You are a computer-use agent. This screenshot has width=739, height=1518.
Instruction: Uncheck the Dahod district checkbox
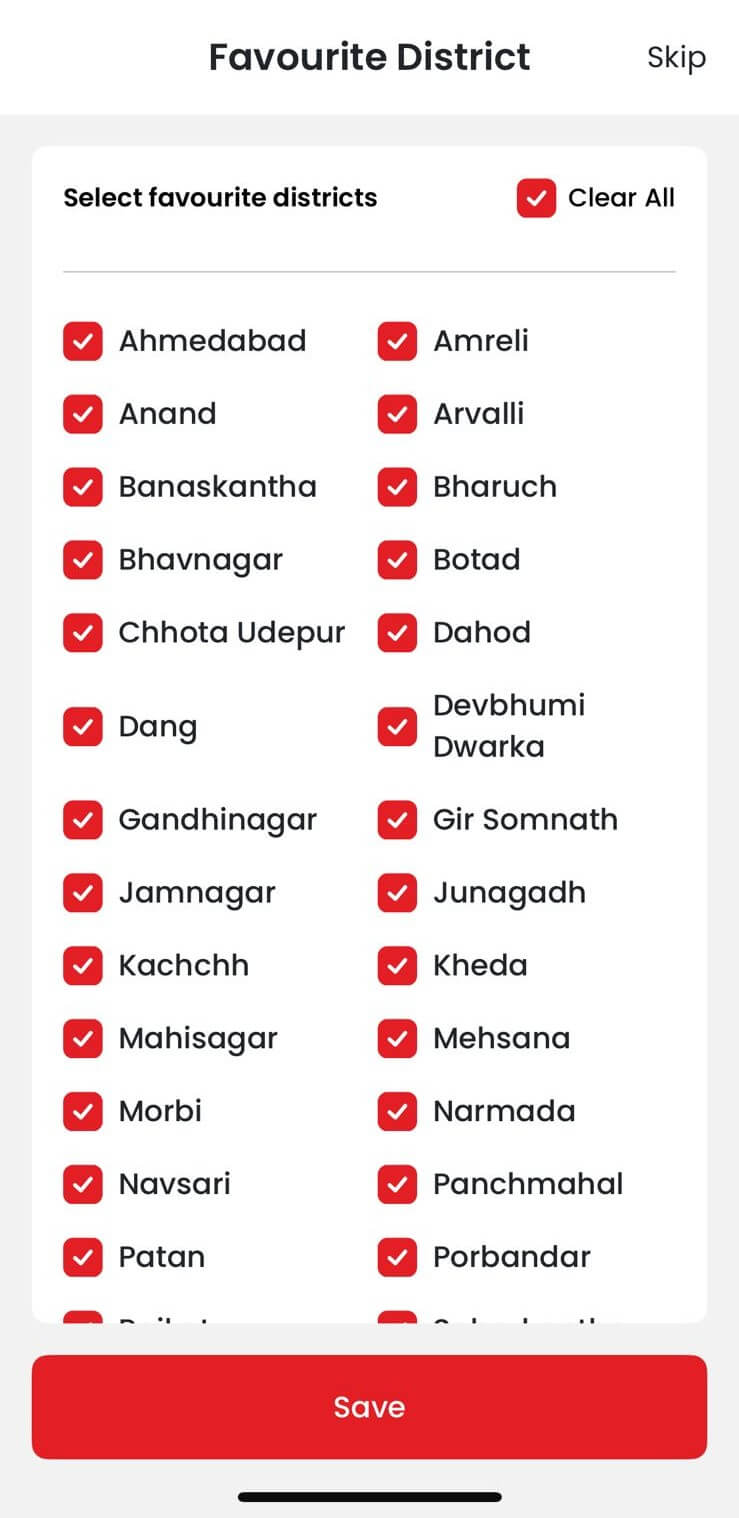click(x=397, y=633)
